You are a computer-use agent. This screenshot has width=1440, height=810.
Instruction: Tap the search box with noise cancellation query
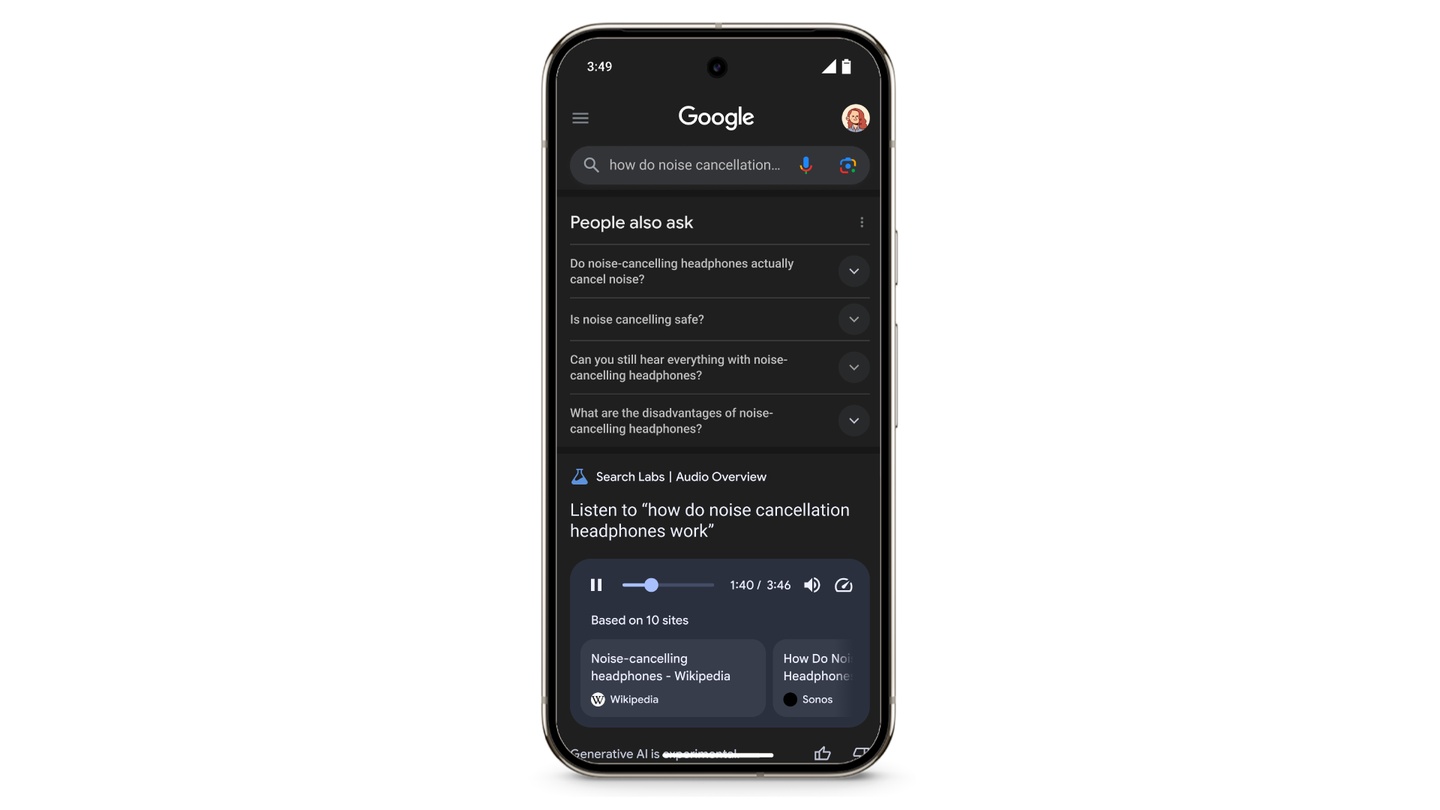tap(694, 165)
